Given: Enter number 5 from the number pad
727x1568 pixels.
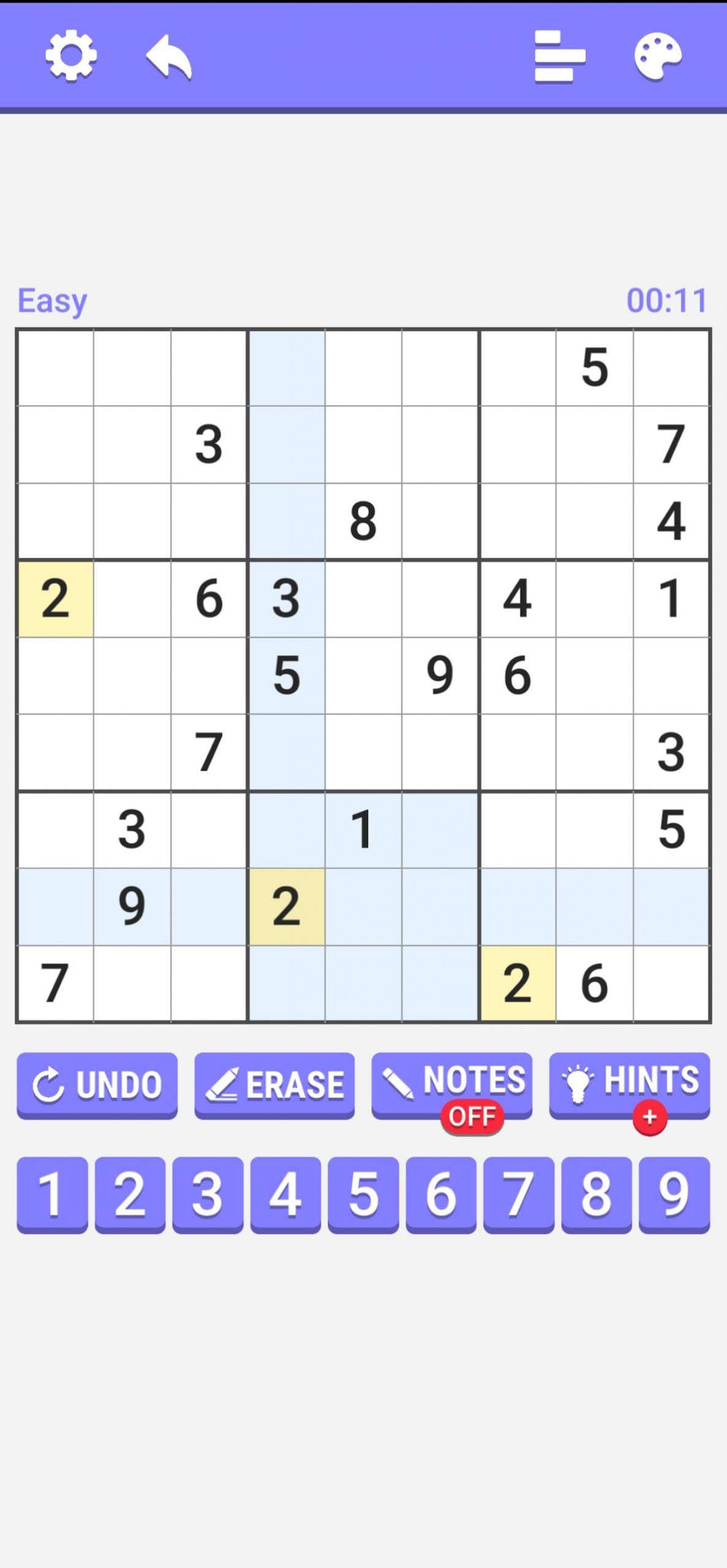Looking at the screenshot, I should [x=363, y=1194].
